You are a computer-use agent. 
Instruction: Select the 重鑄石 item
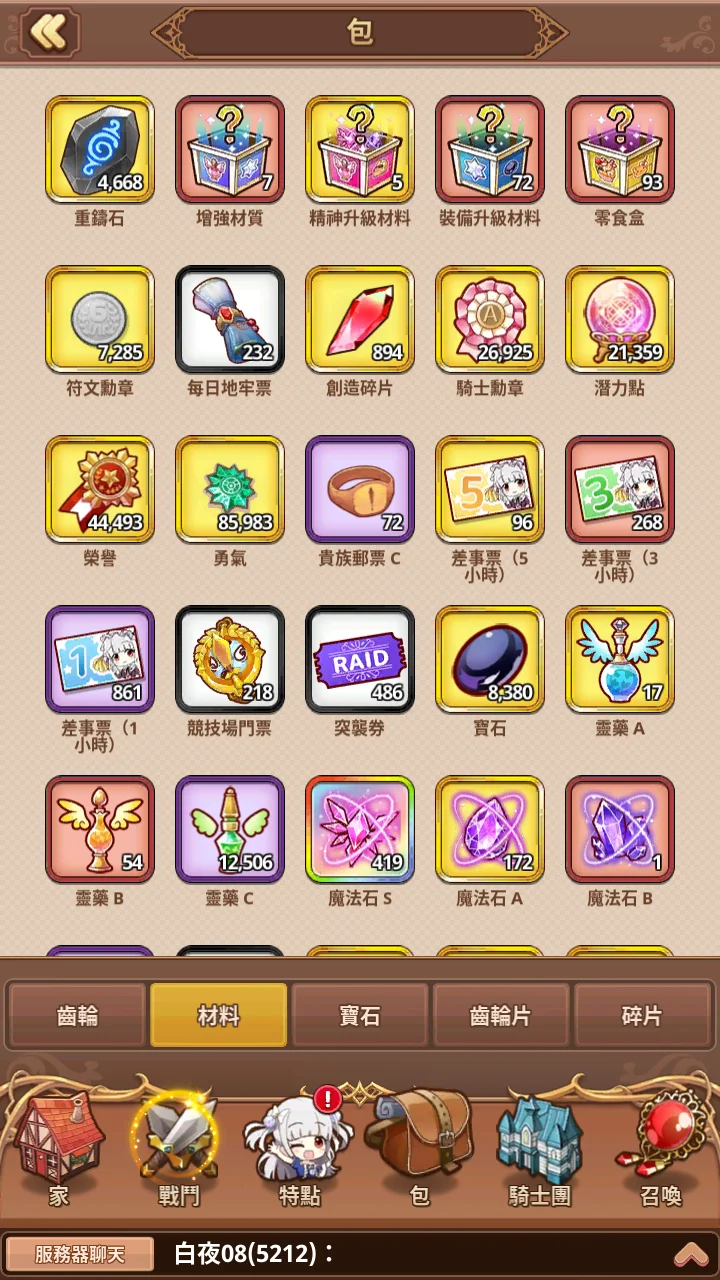pyautogui.click(x=100, y=150)
